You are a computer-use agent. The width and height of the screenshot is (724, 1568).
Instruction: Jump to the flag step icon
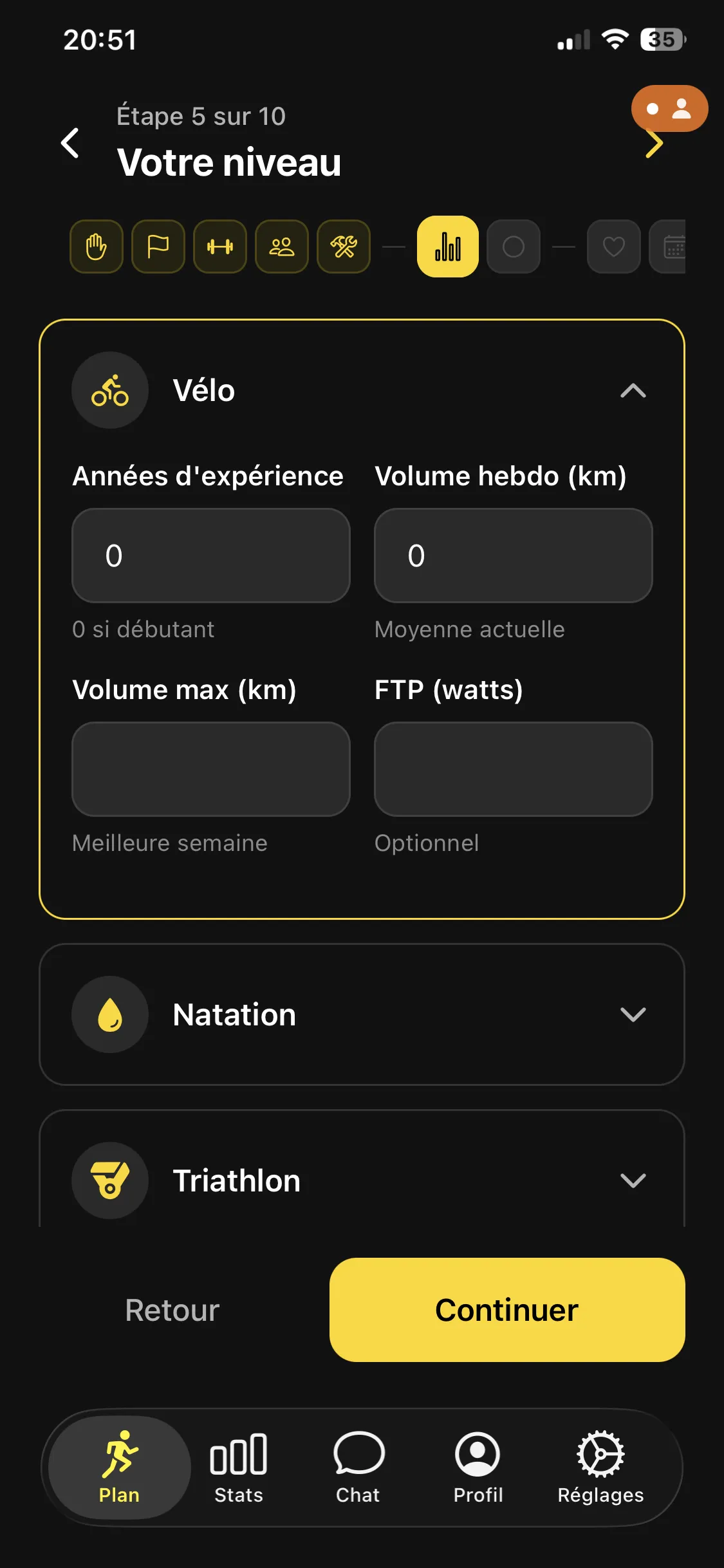158,247
